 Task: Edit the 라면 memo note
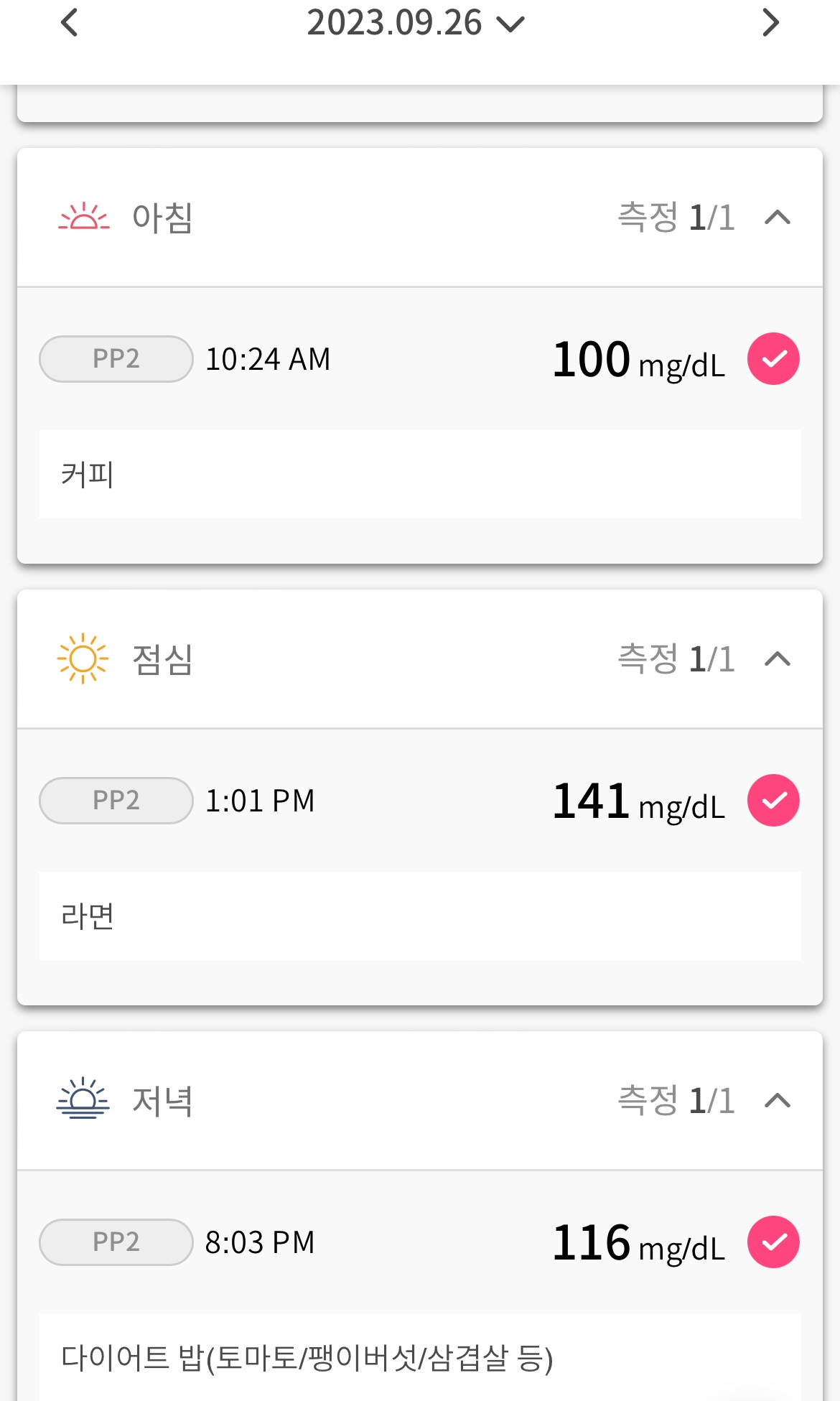pyautogui.click(x=420, y=916)
